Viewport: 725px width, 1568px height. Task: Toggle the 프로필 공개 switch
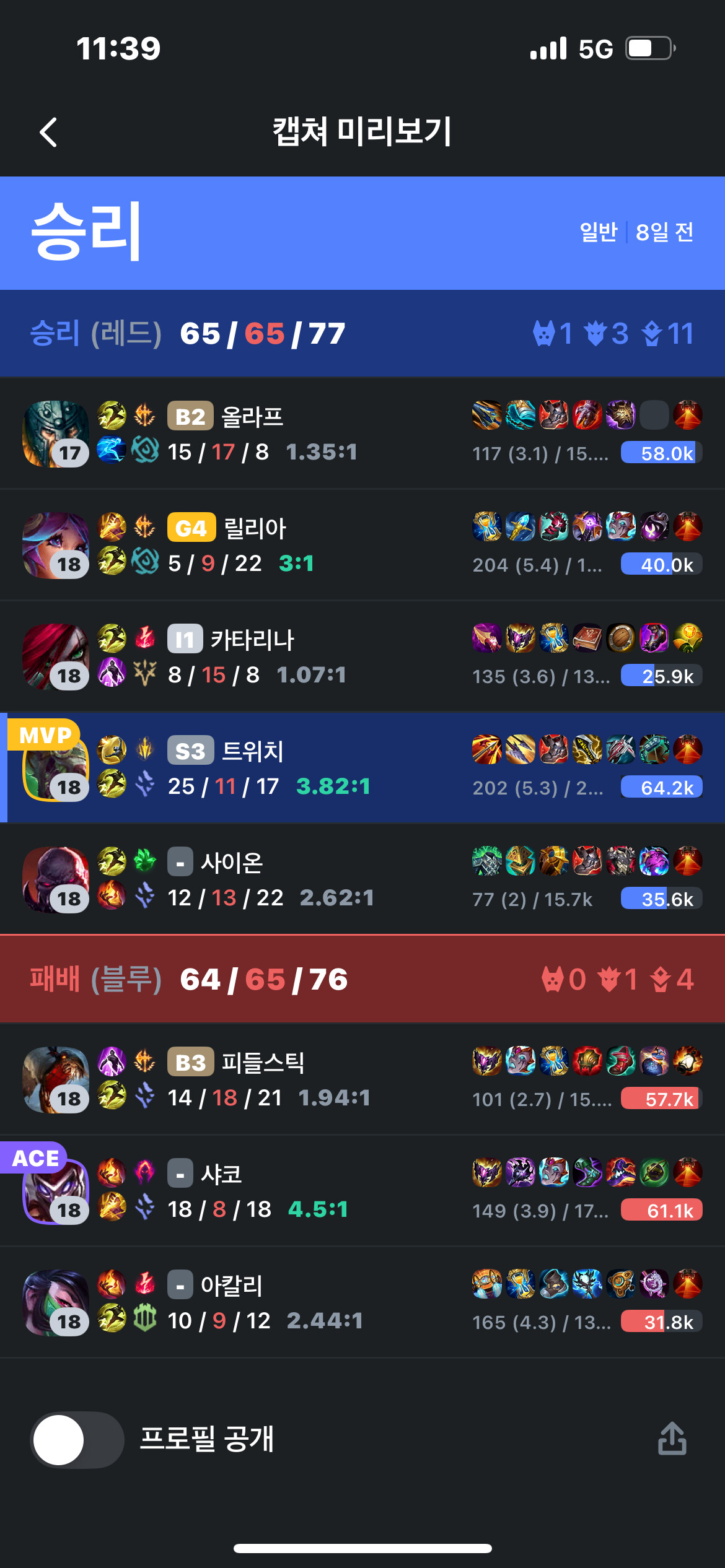coord(77,1439)
